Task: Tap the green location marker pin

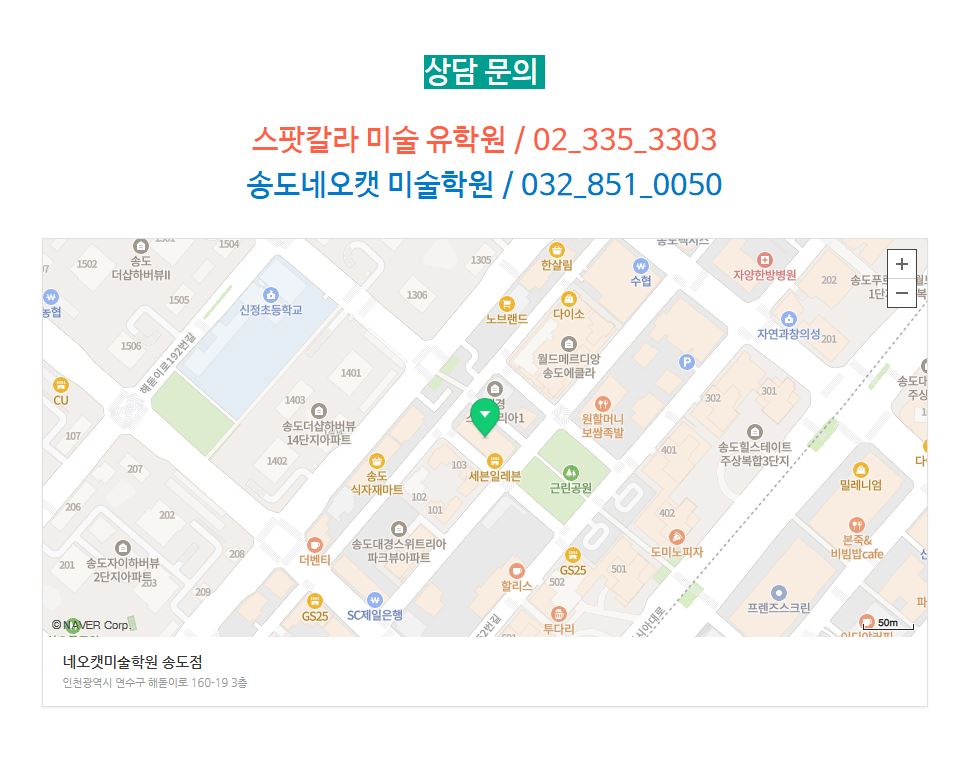Action: (485, 416)
